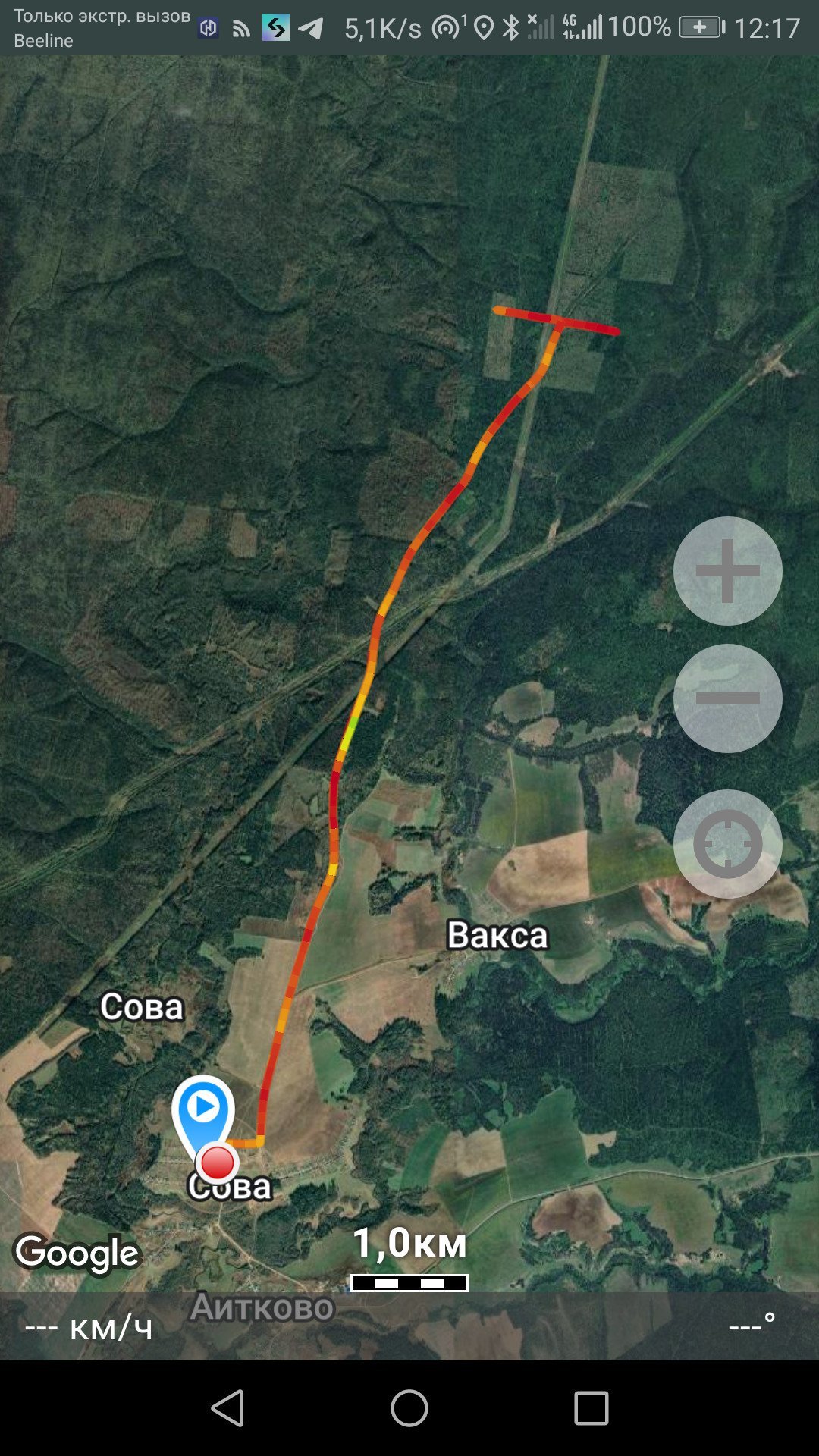
Task: Center map on my location
Action: click(727, 844)
